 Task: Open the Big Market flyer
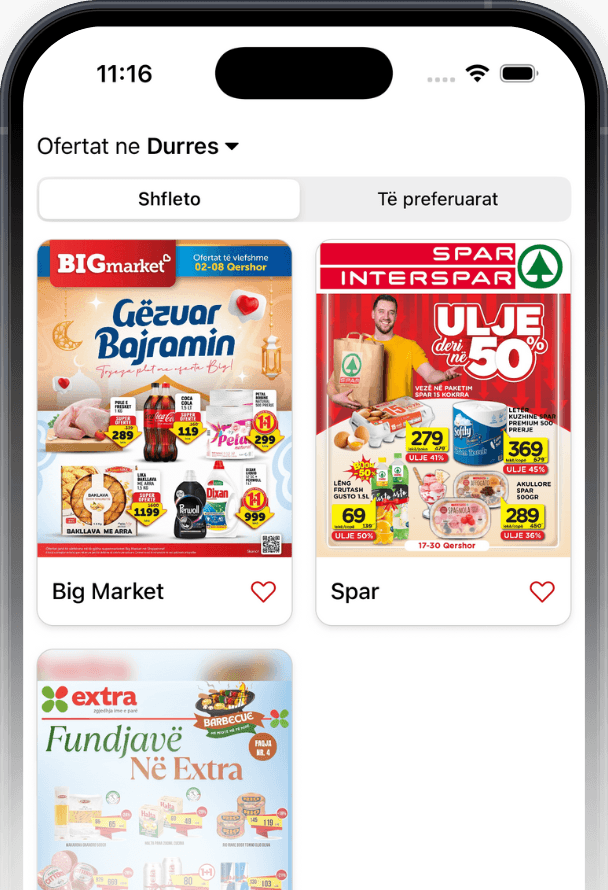164,400
